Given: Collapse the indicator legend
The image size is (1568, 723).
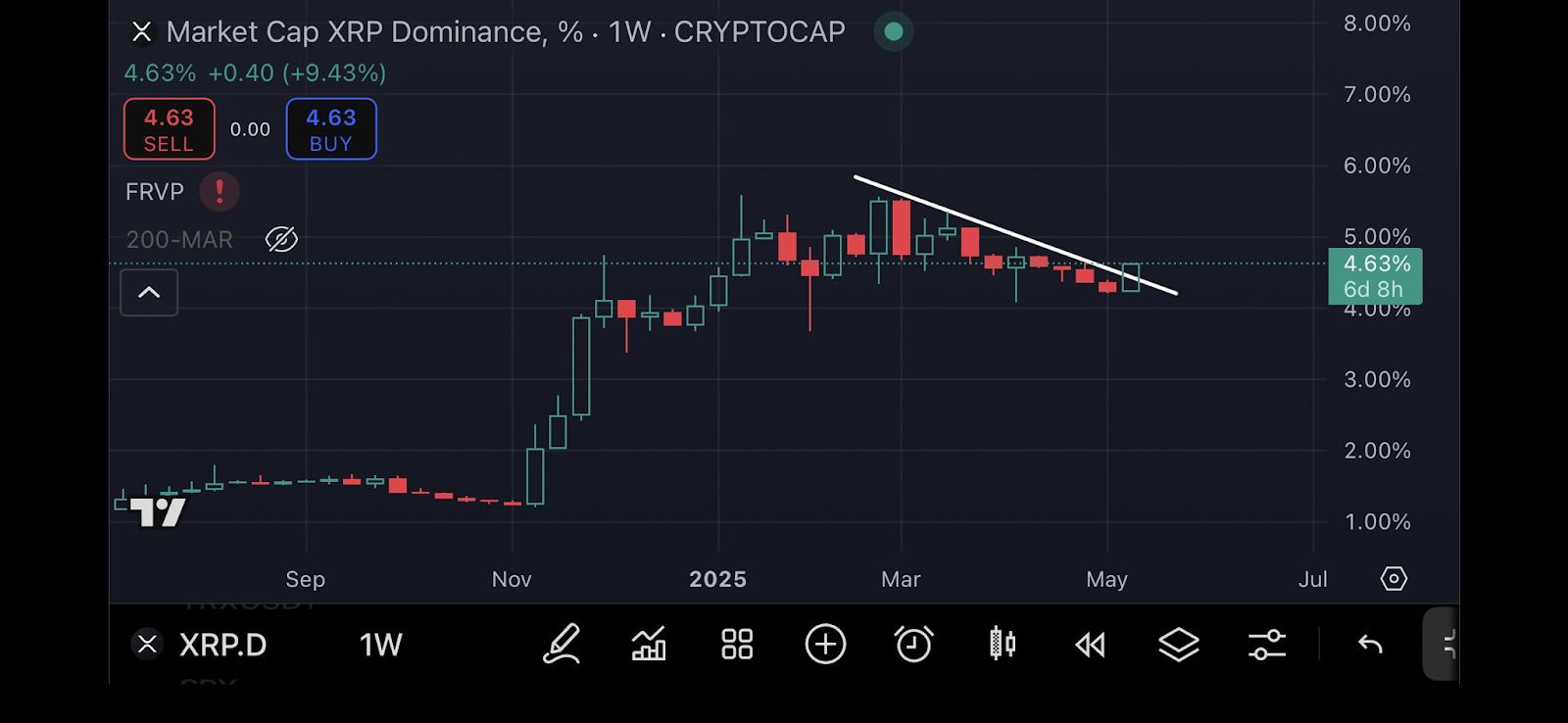Looking at the screenshot, I should [149, 292].
